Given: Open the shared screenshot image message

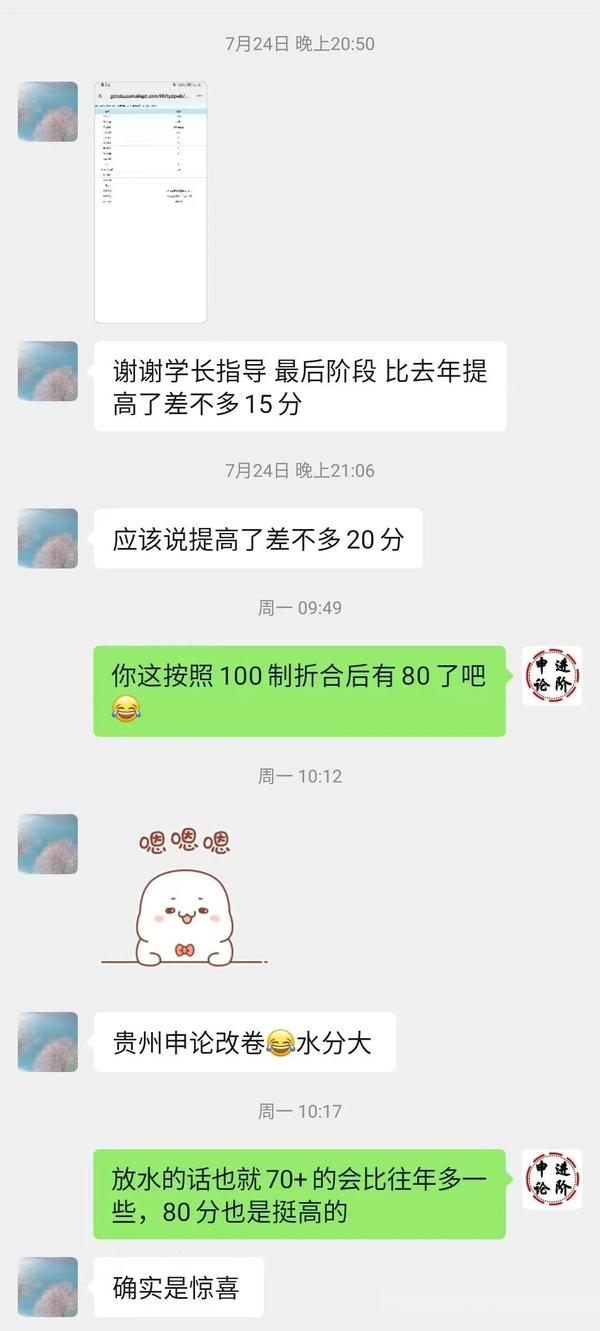Looking at the screenshot, I should click(x=150, y=202).
